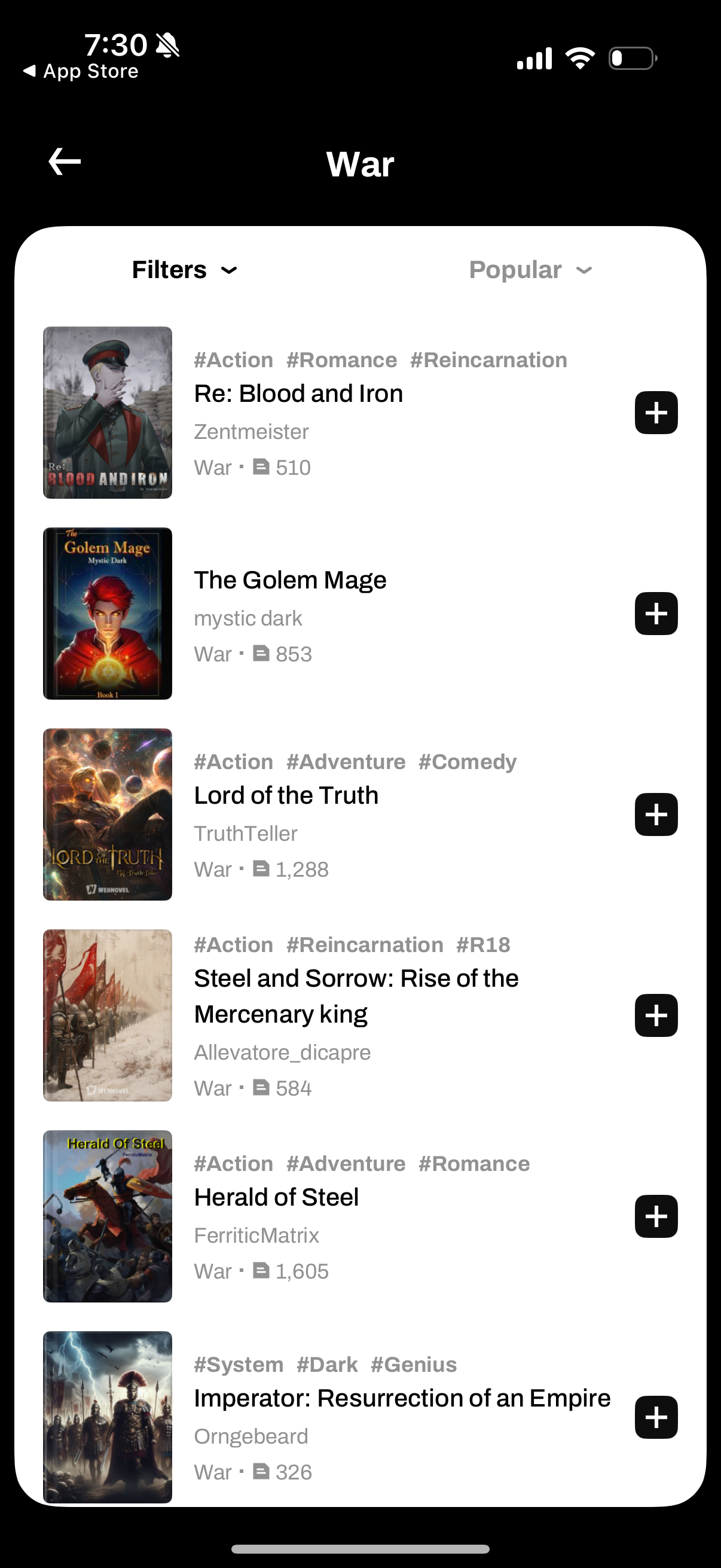Viewport: 721px width, 1568px height.
Task: Expand the Filters dropdown
Action: pos(184,270)
